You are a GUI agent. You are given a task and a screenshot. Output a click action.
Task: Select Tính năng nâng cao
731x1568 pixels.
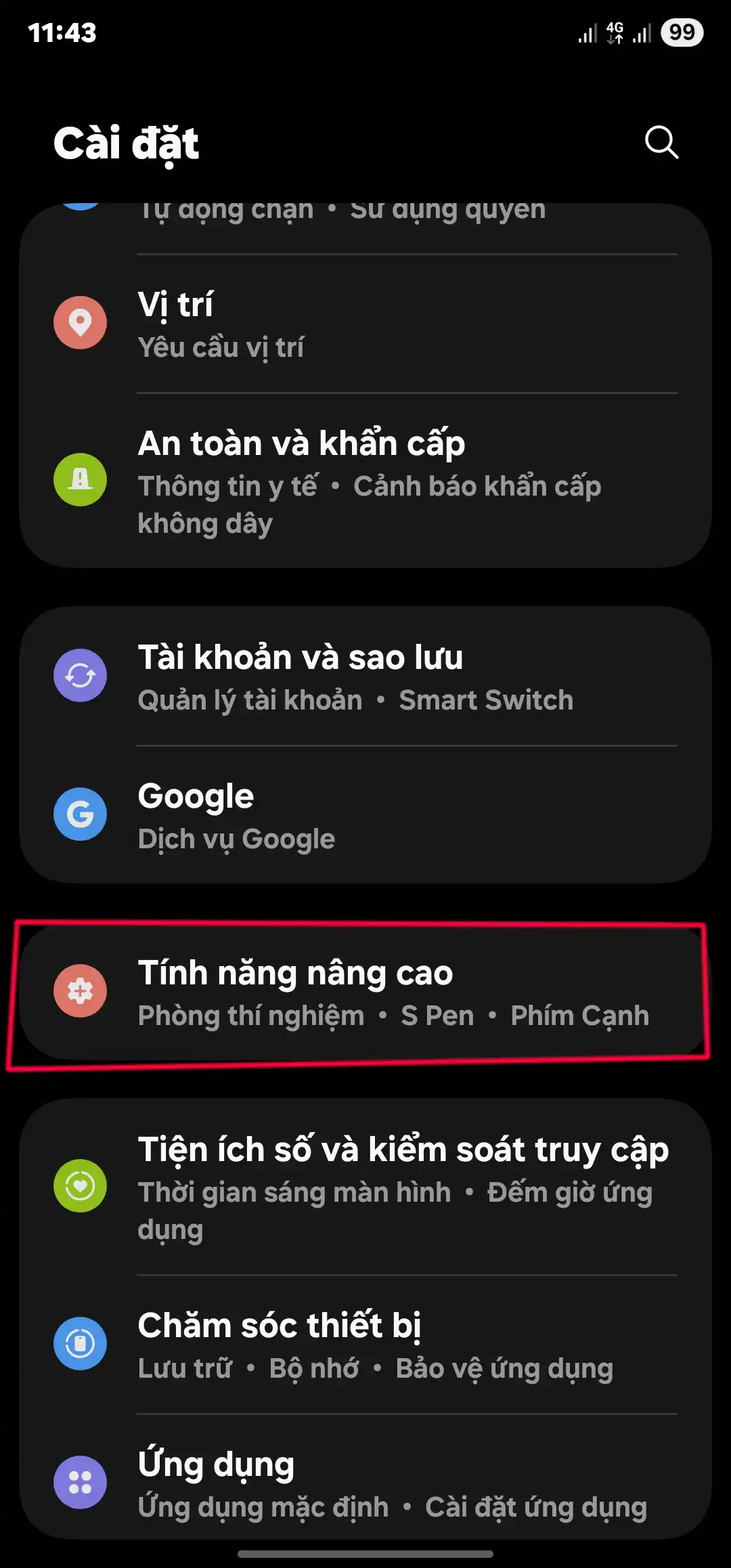365,993
